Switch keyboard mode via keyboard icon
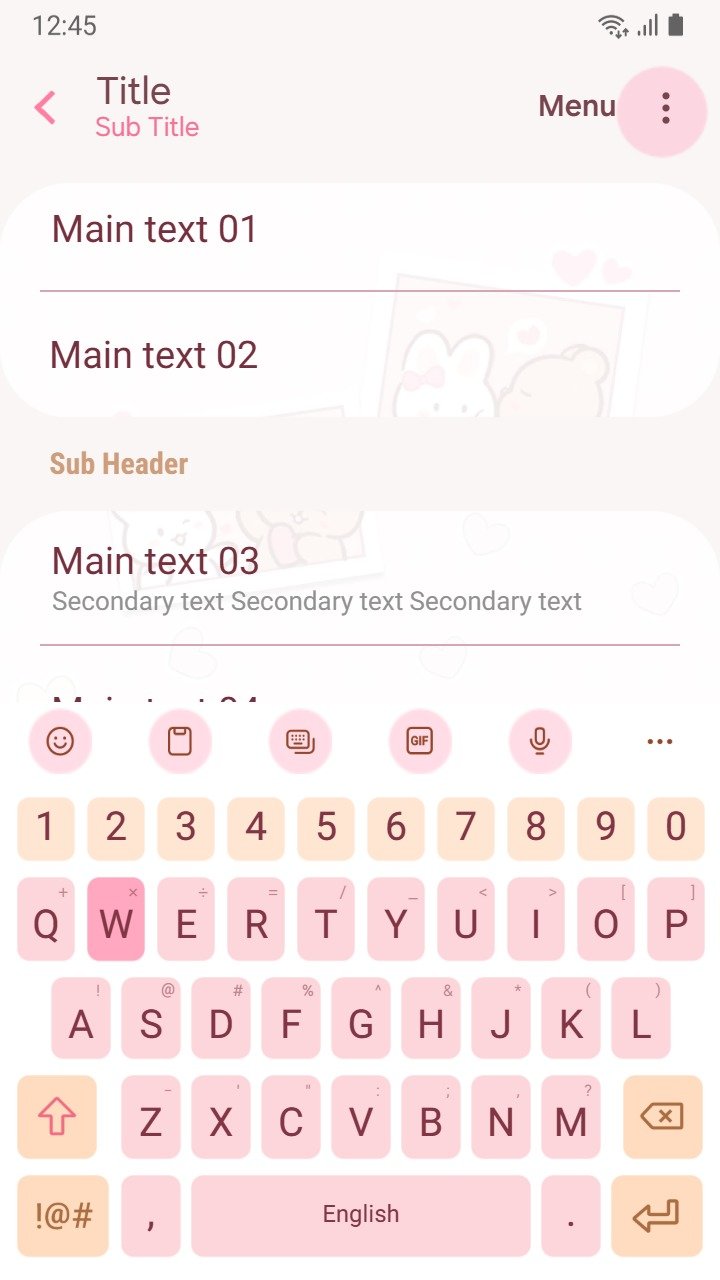 pos(300,741)
